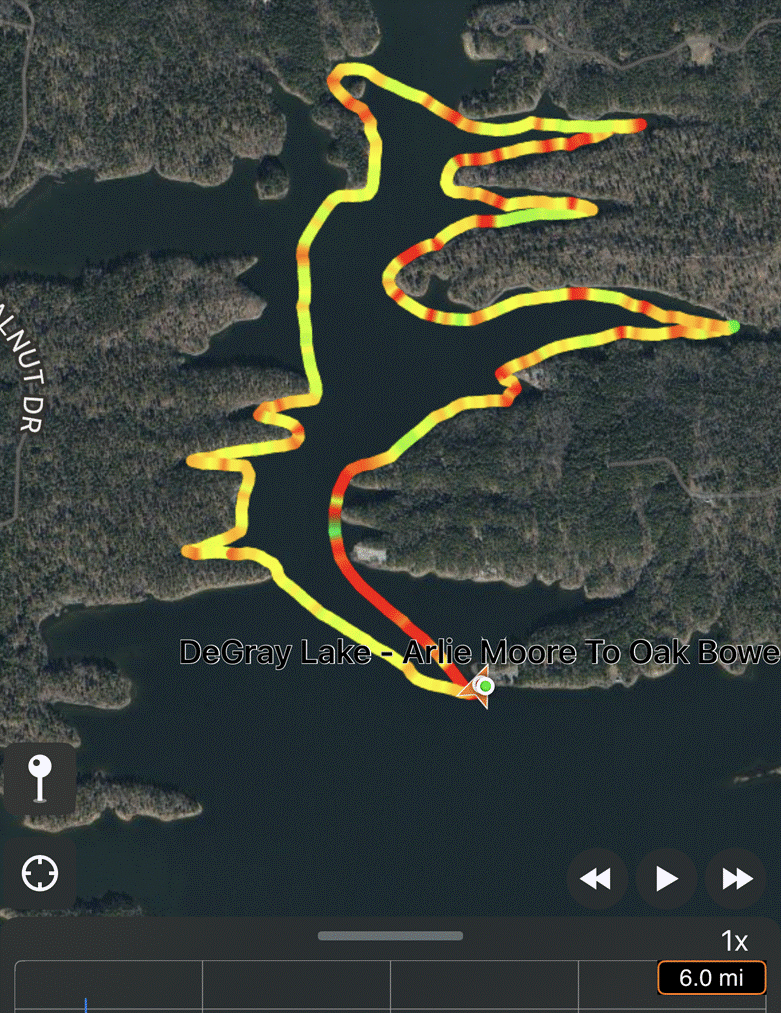
Task: Recenter the map on the track
Action: [40, 873]
